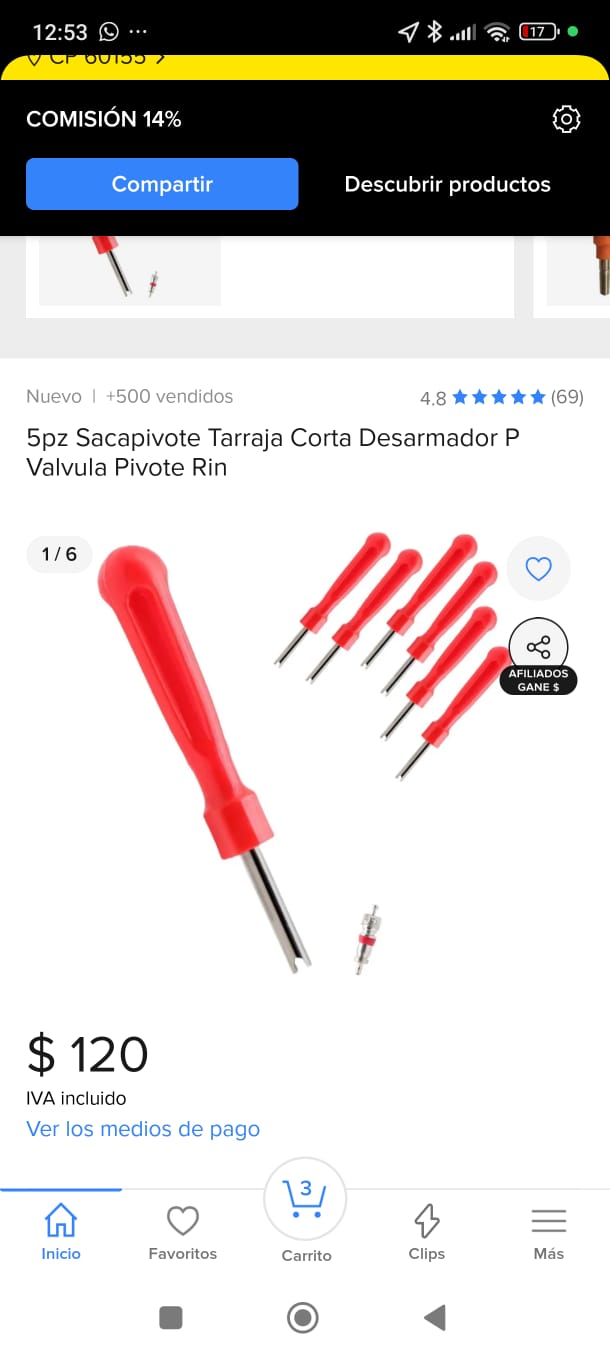
Task: Open the Más menu tab
Action: [548, 1232]
